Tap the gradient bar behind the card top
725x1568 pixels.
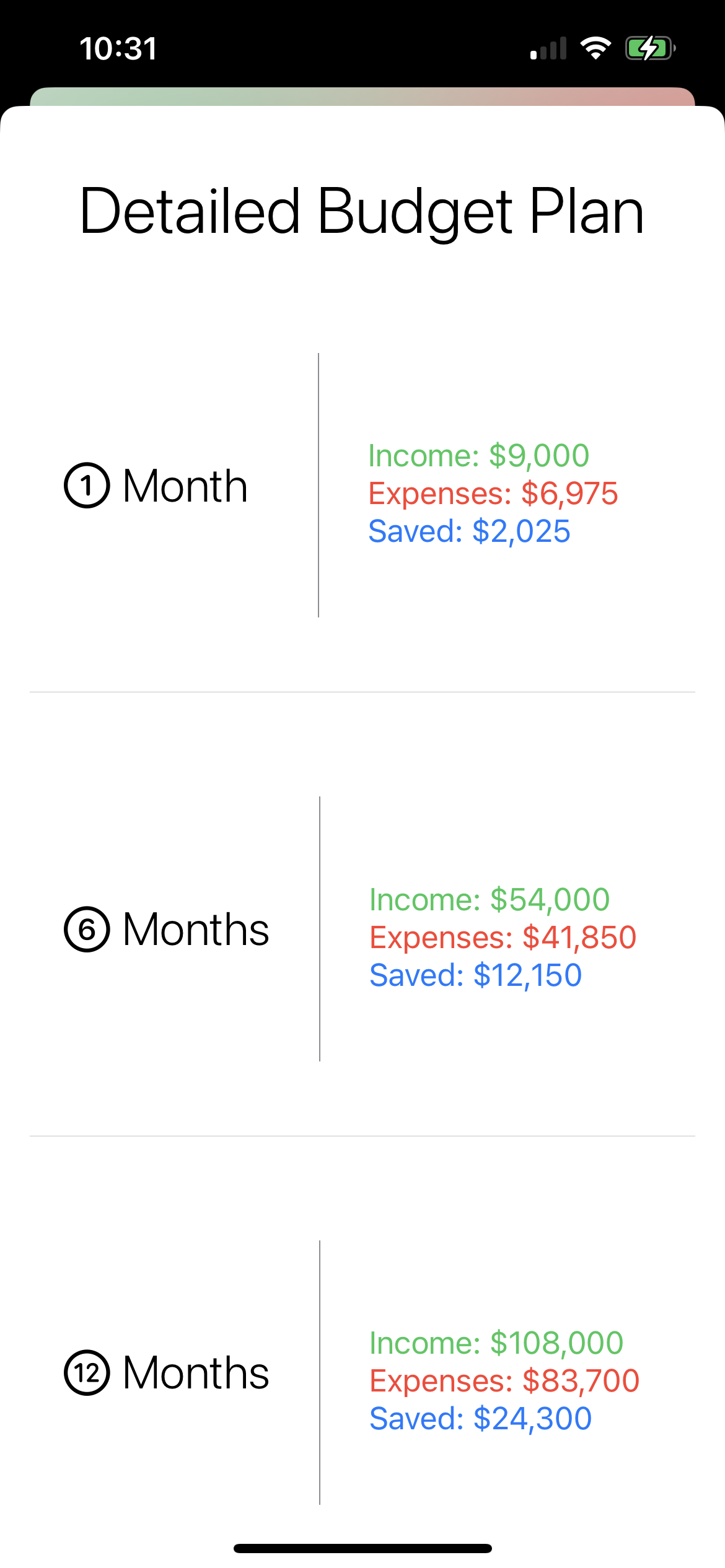(362, 96)
